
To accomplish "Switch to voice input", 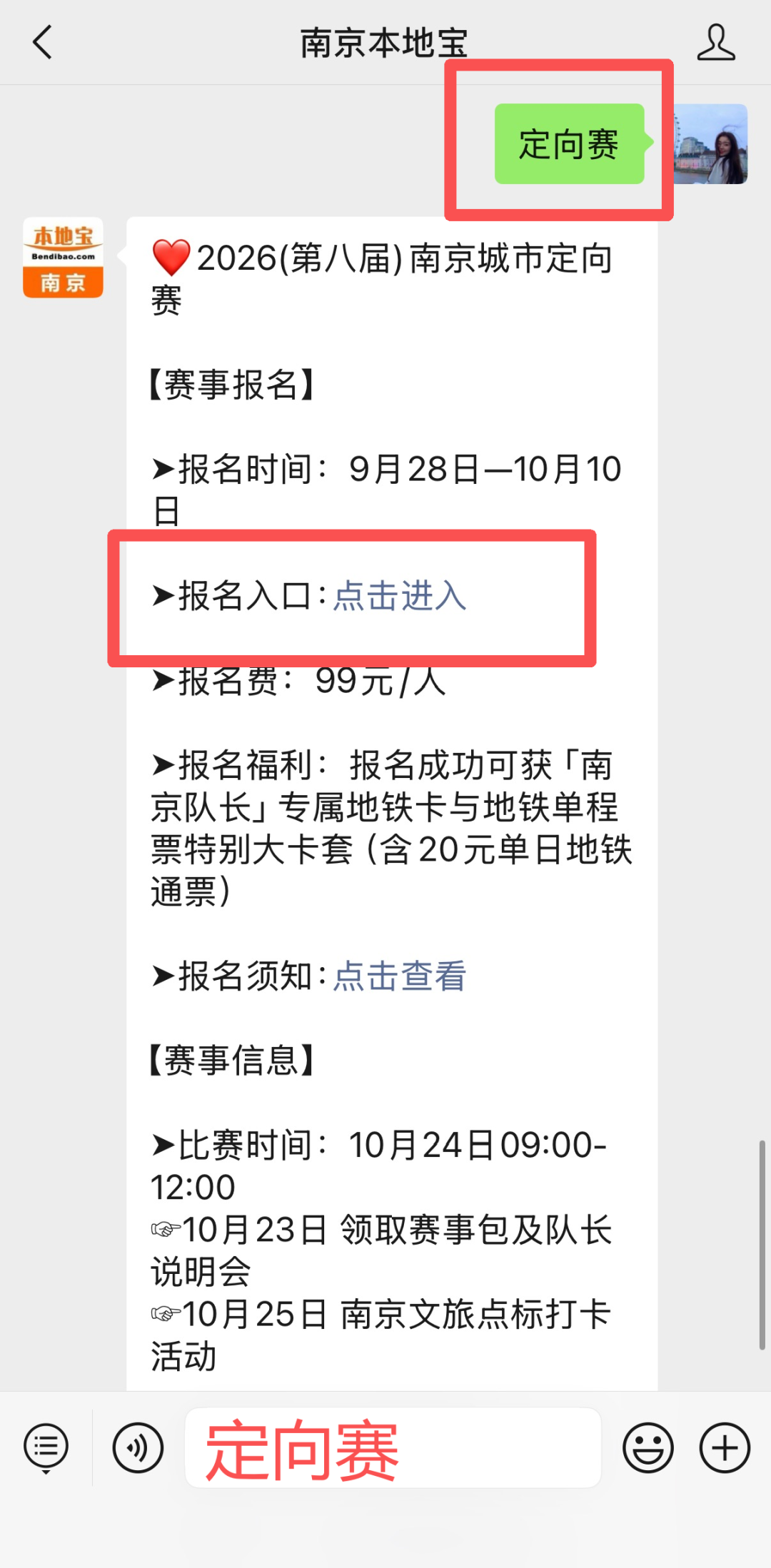I will pos(138,1447).
